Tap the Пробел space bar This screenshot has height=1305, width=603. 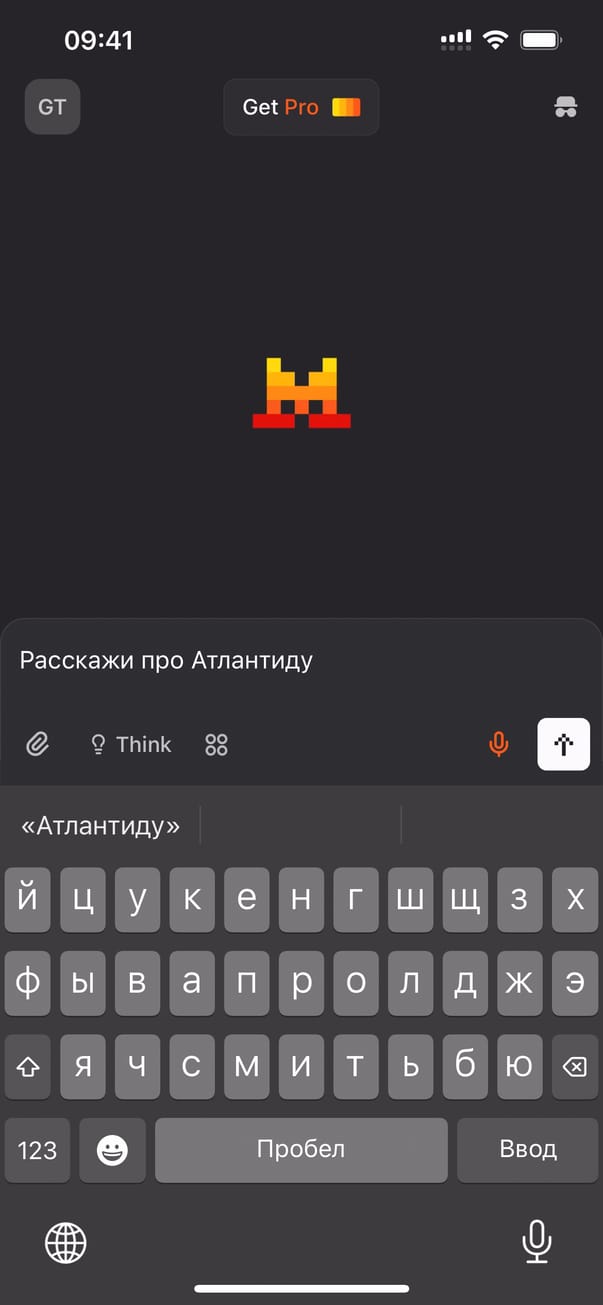[301, 1150]
